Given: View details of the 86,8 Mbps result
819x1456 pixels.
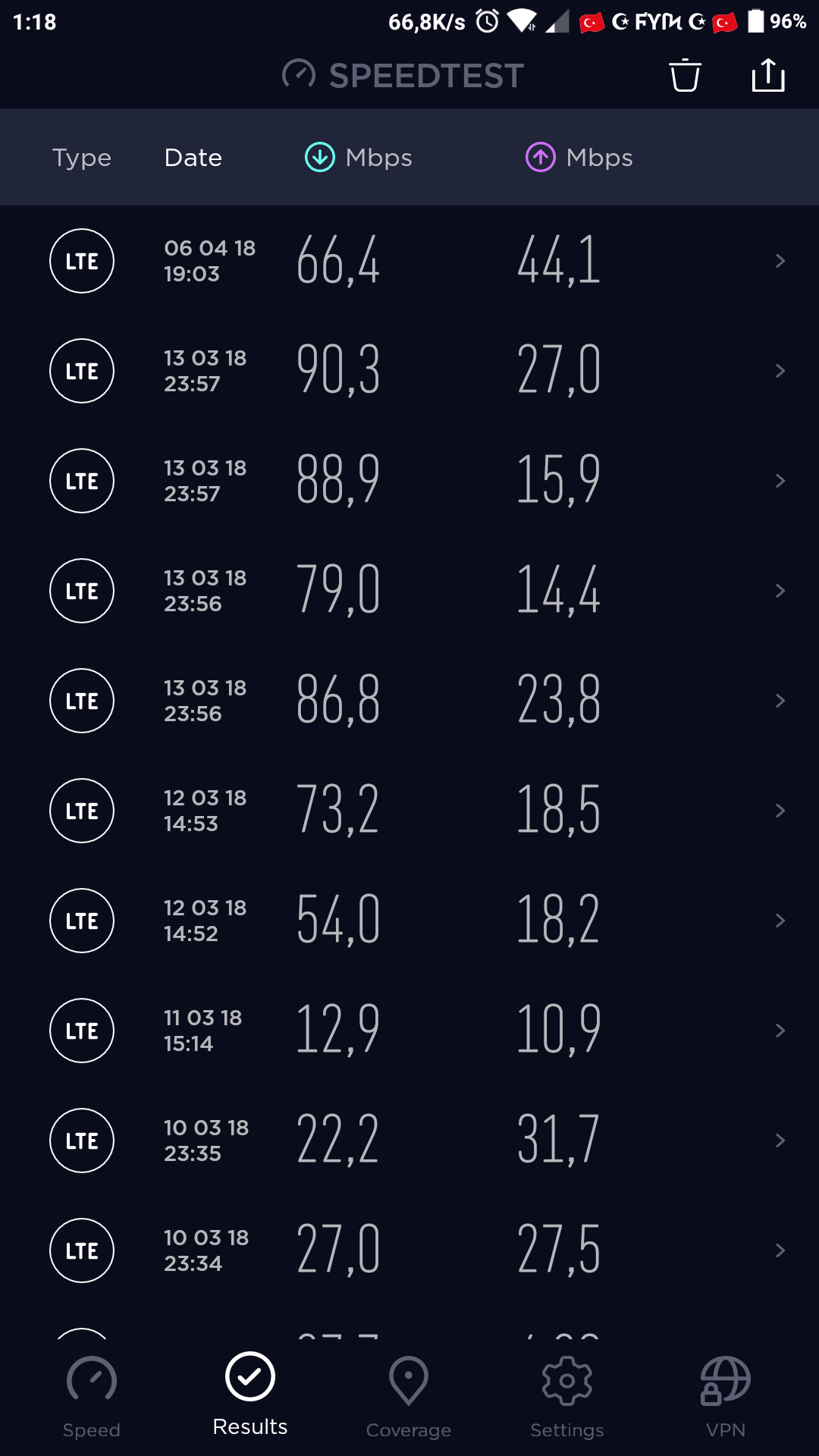Looking at the screenshot, I should click(x=409, y=701).
